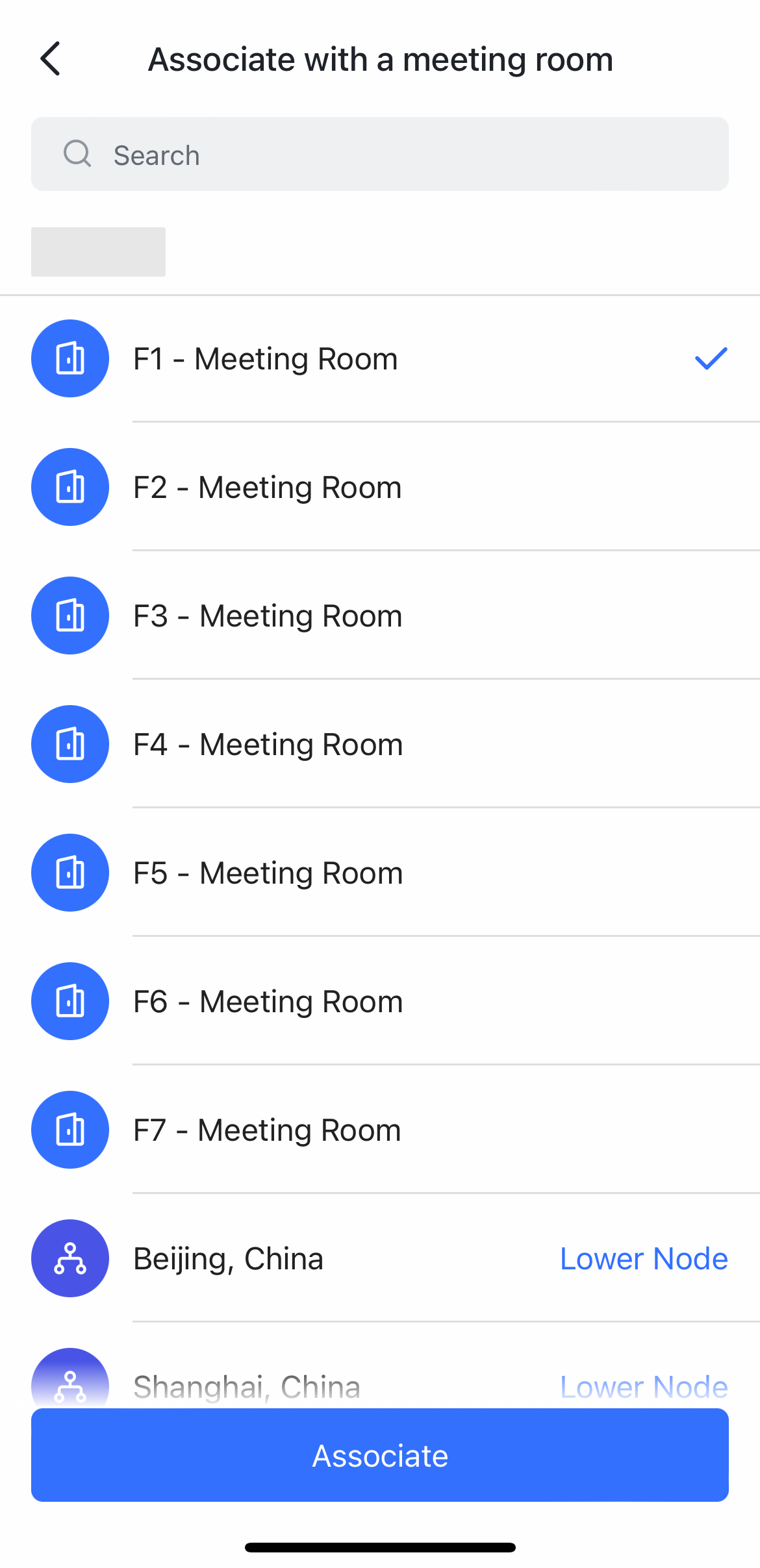The height and width of the screenshot is (1568, 760).
Task: Tap the search magnifier icon
Action: point(77,154)
